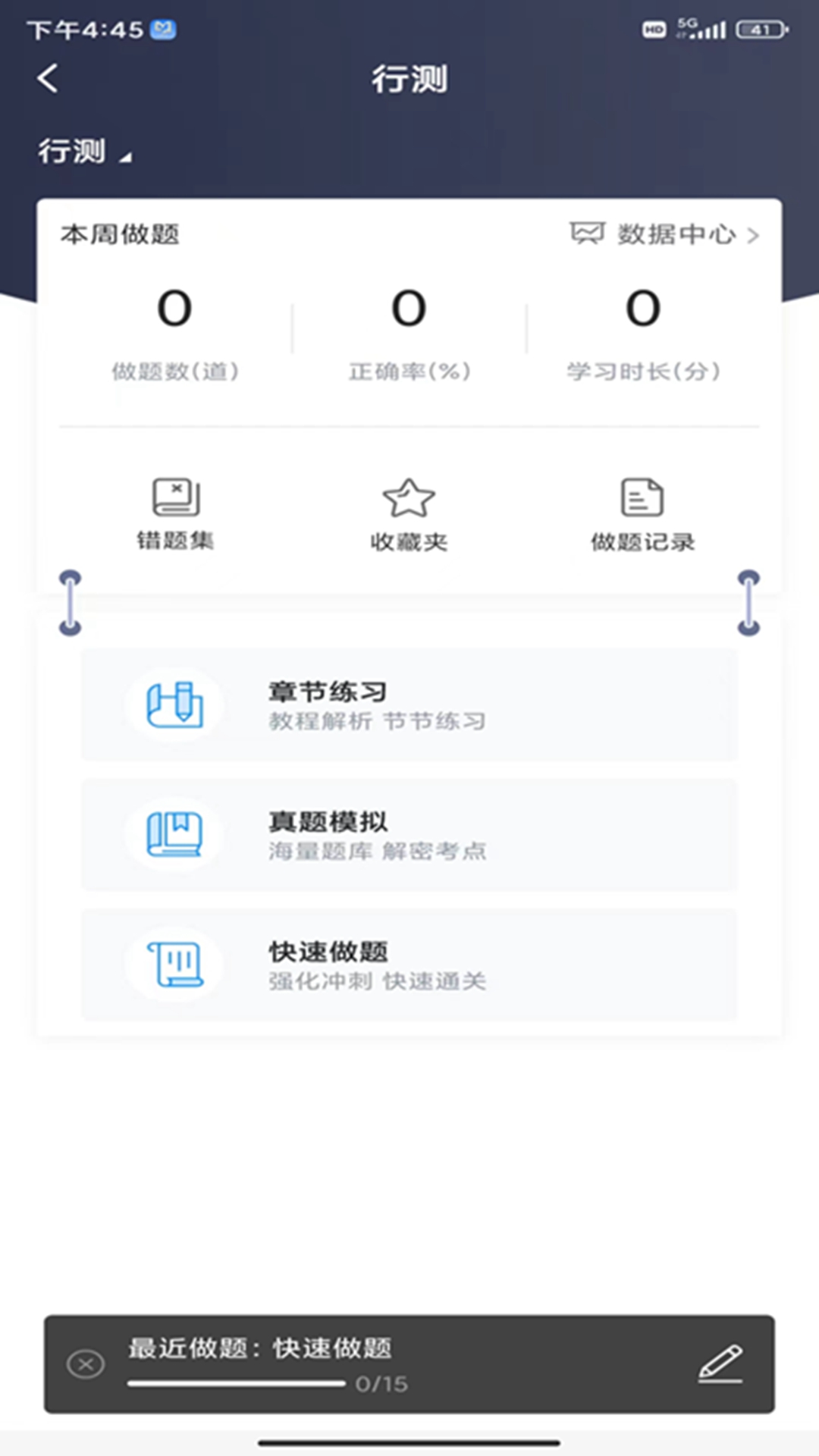Tap the 数据中心 chart icon
Viewport: 819px width, 1456px height.
tap(588, 234)
